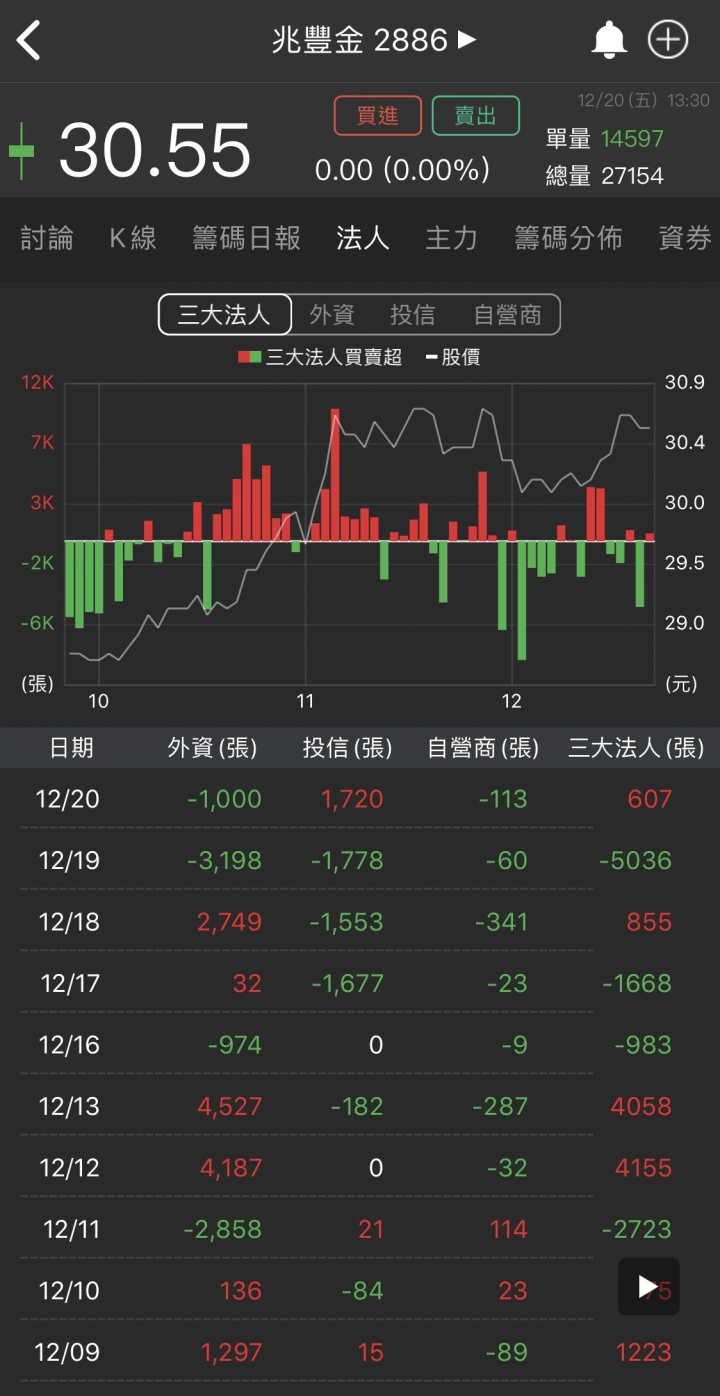The width and height of the screenshot is (720, 1396).
Task: Switch to the 籌碼日報 tab
Action: (x=247, y=238)
